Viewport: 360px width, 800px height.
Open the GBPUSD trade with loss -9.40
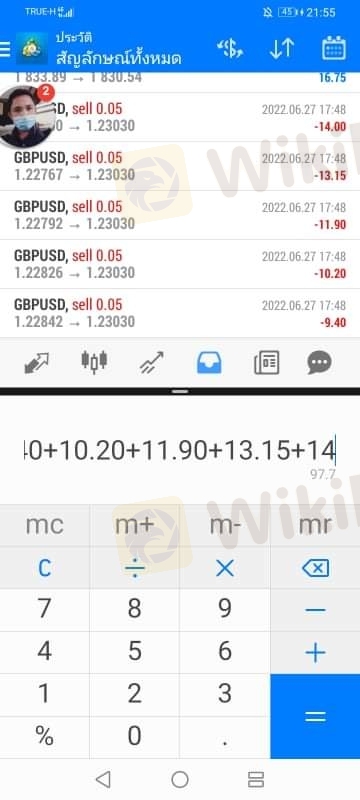(180, 313)
